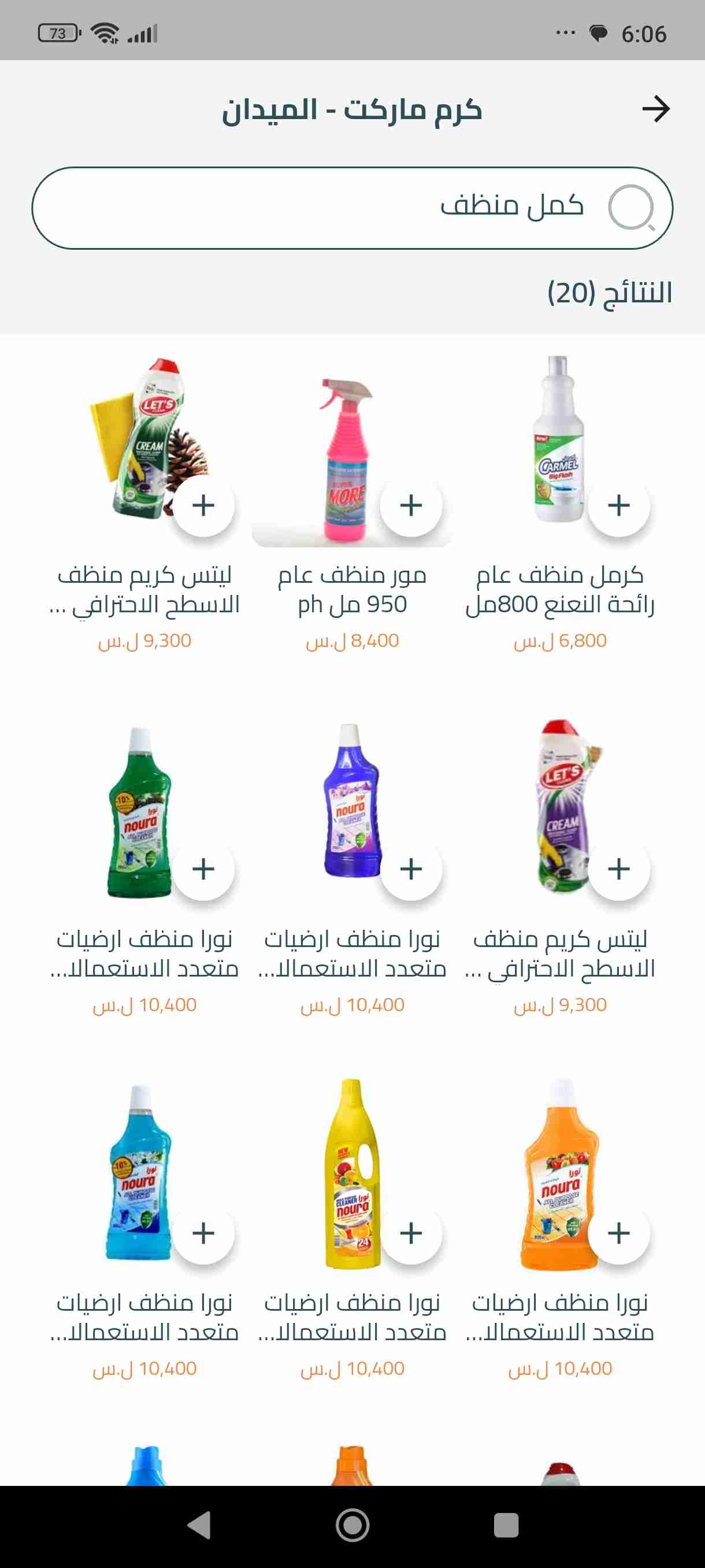This screenshot has width=705, height=1568.
Task: Add كرمل منظف عام 800مل to cart
Action: pos(618,505)
